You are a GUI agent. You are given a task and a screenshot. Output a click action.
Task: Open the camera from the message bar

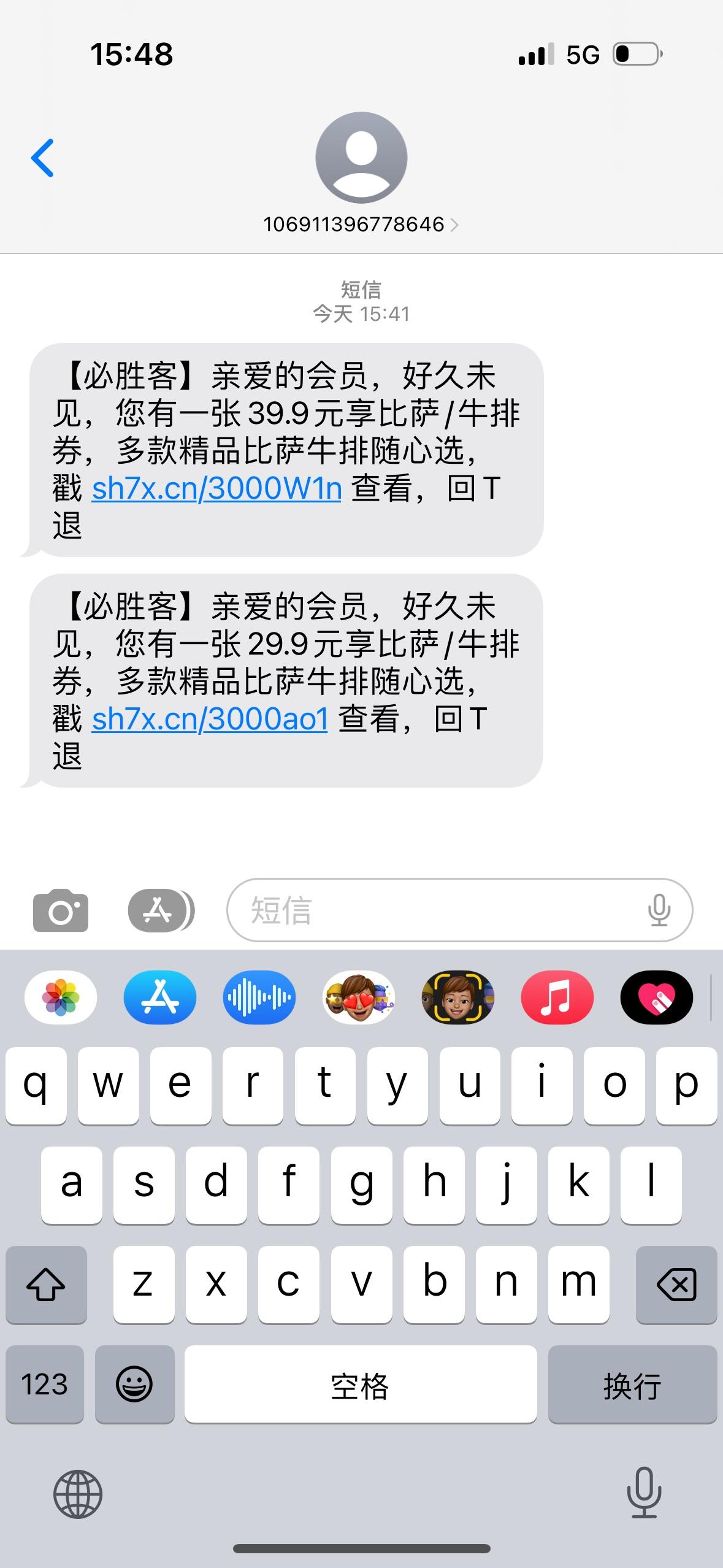click(61, 910)
